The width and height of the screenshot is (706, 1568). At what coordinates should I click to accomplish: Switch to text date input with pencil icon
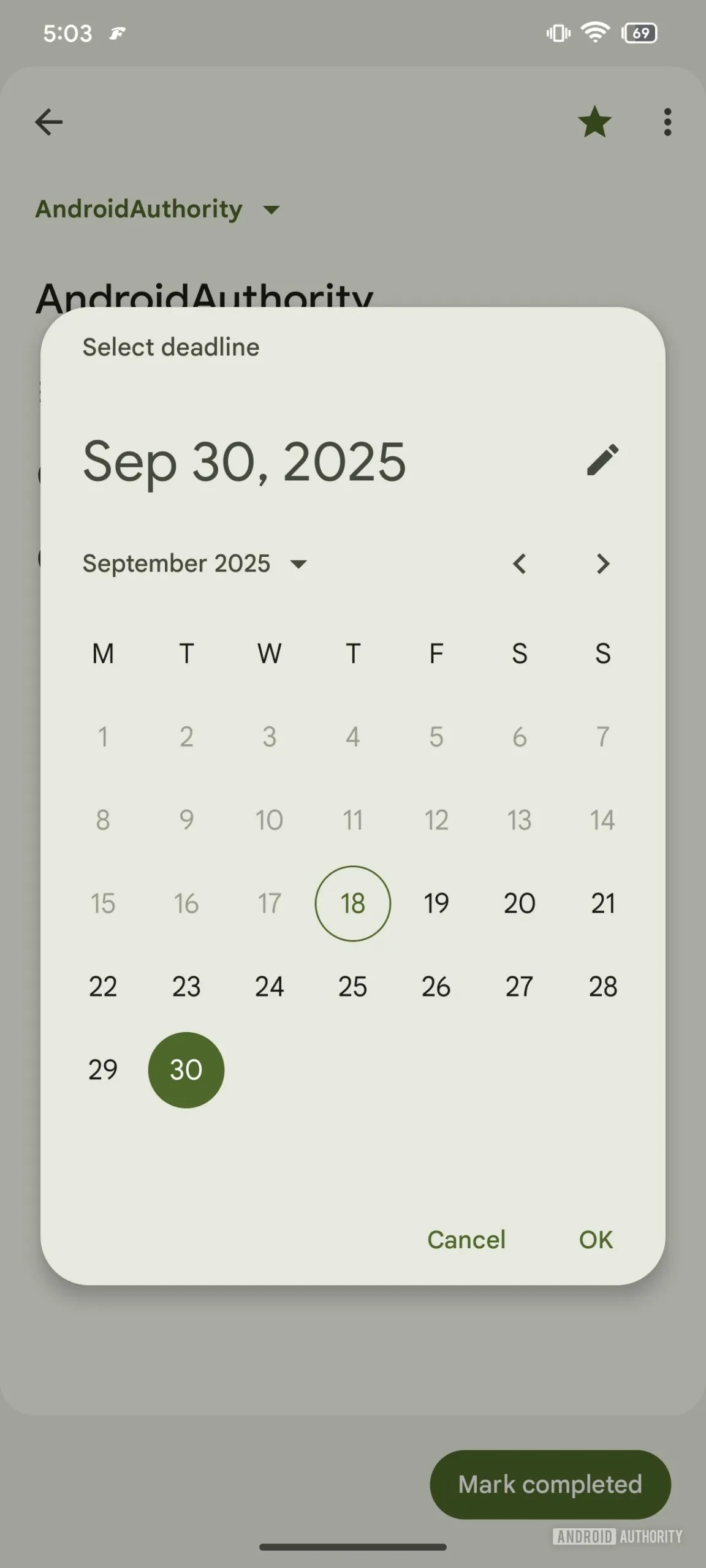pos(602,460)
